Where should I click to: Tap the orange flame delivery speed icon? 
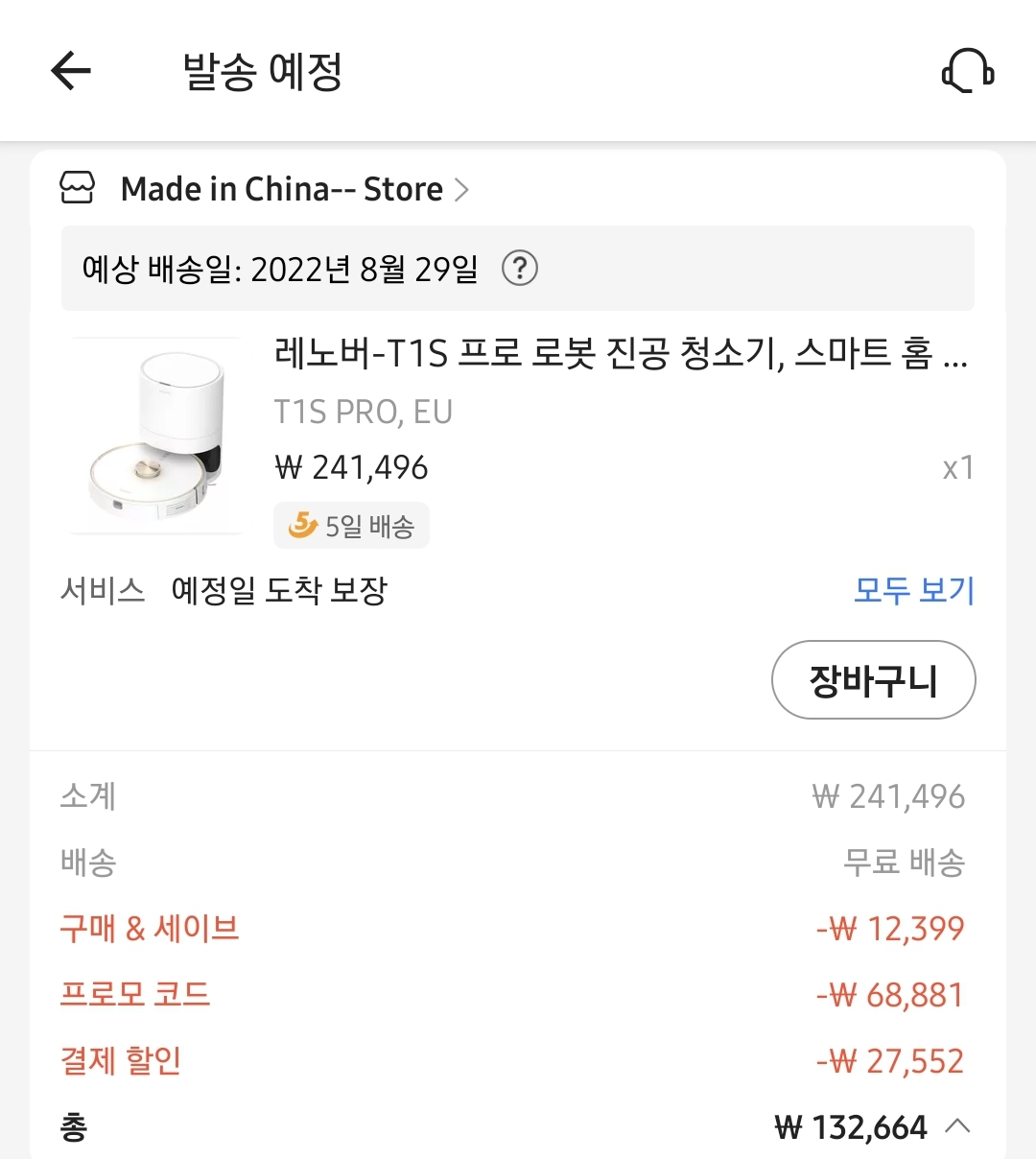(302, 525)
